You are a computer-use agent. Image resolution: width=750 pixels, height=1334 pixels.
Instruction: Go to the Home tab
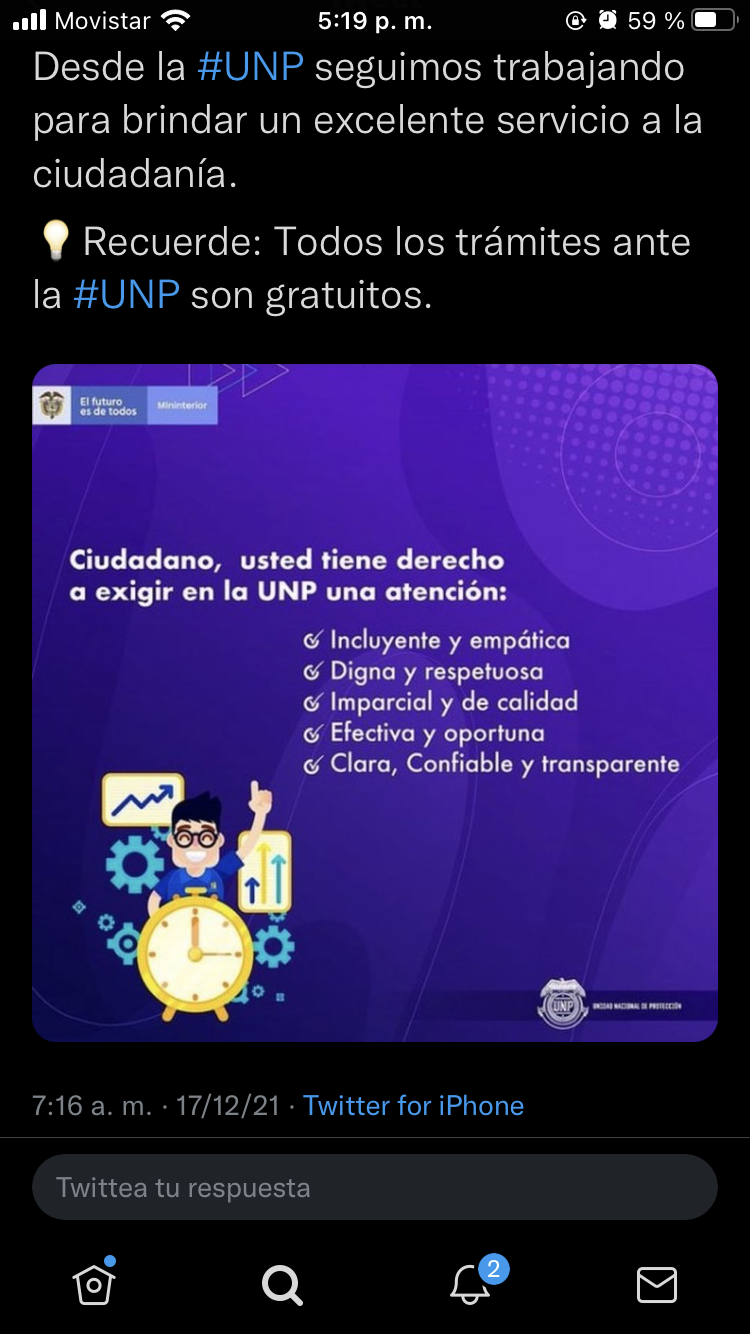(94, 1282)
